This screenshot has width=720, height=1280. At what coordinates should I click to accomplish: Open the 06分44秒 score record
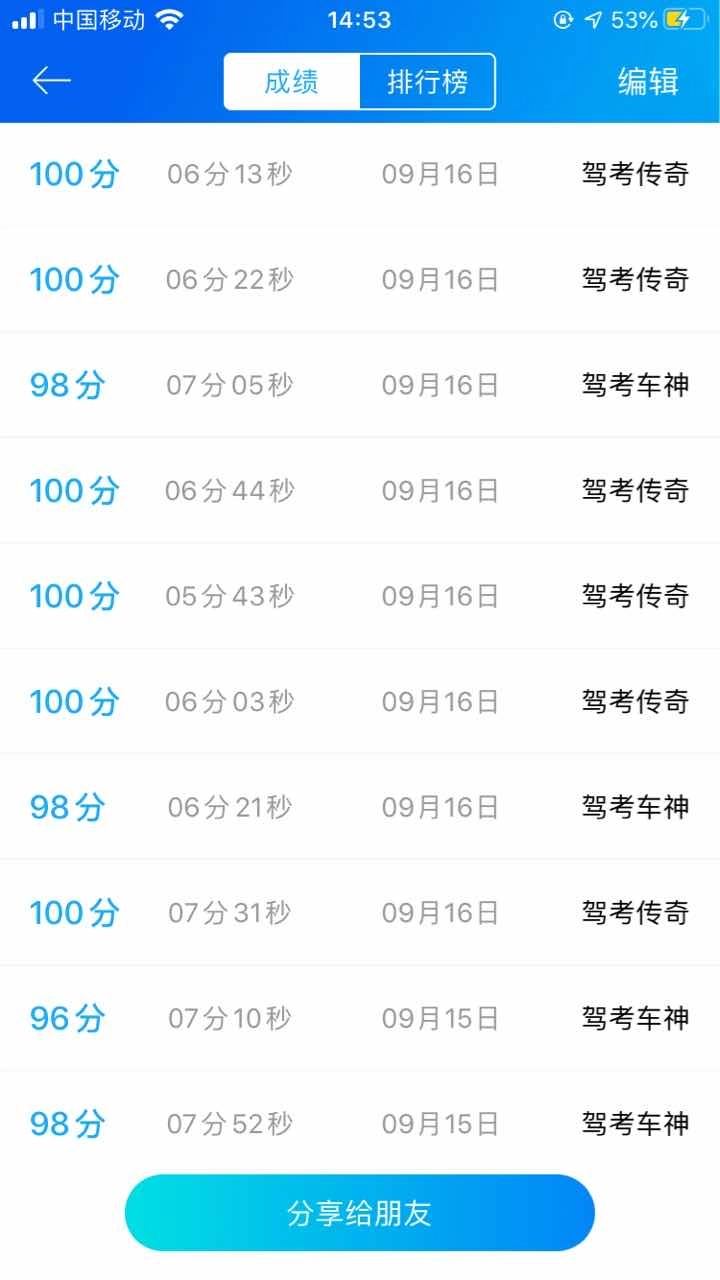click(360, 491)
